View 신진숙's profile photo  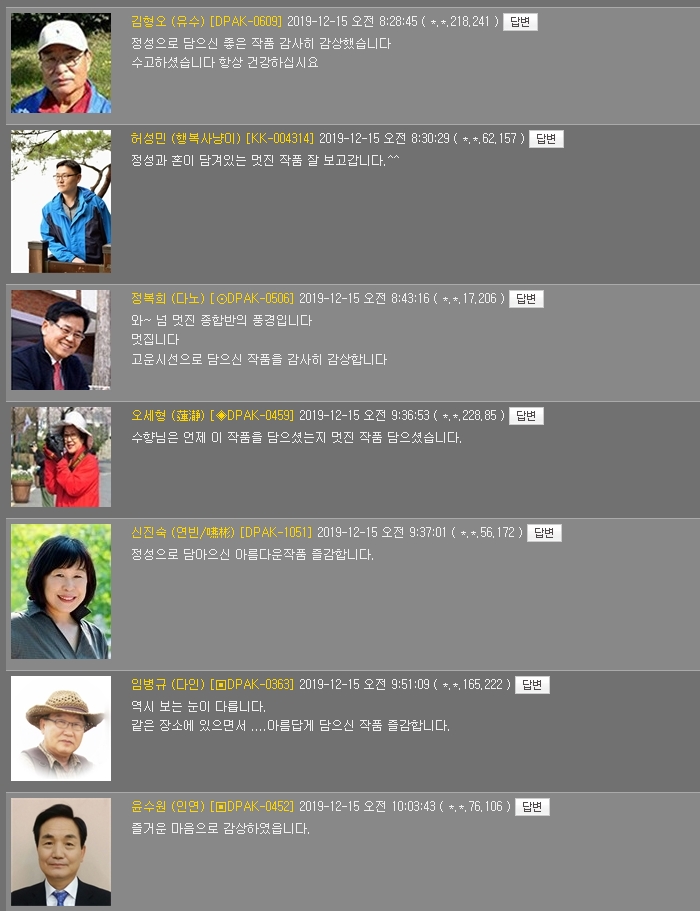(x=61, y=591)
